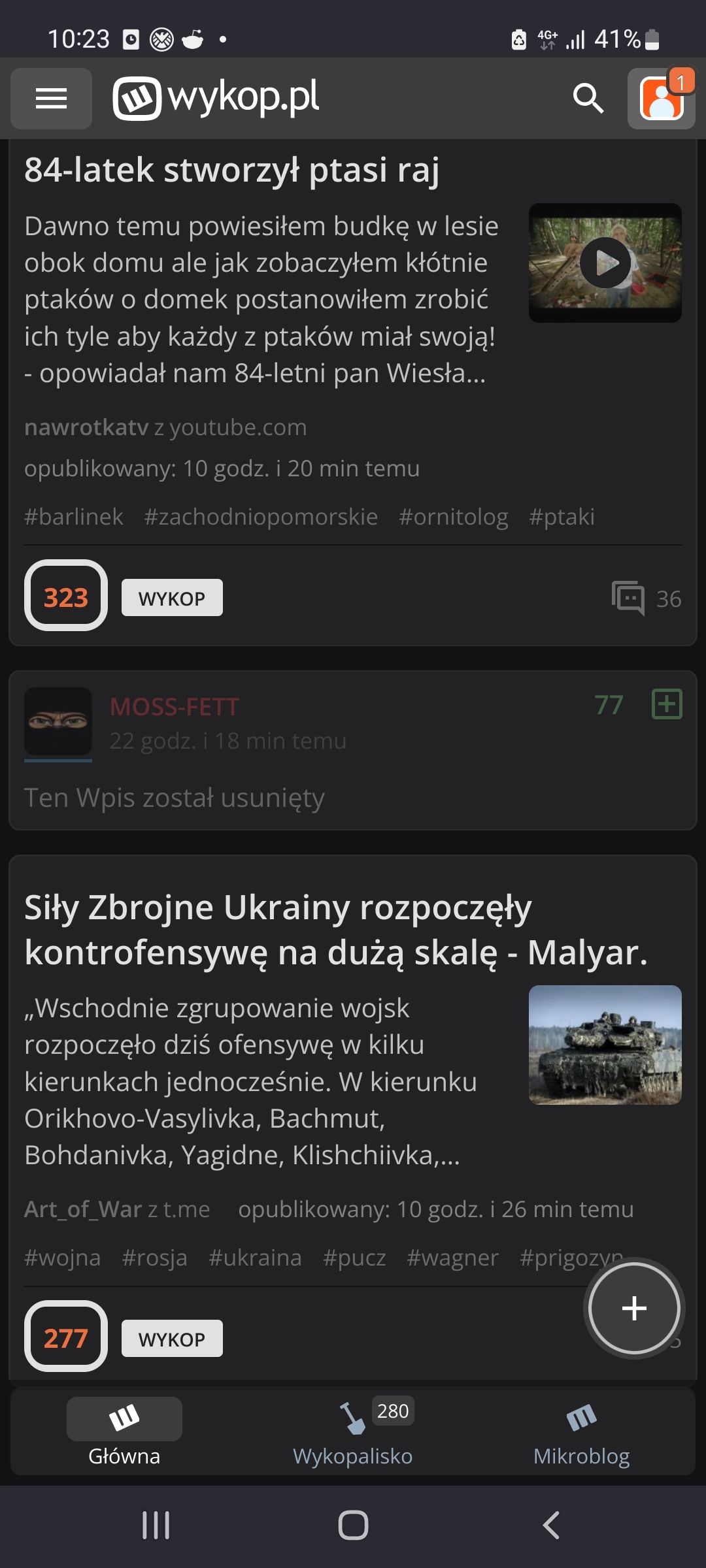Open the Siły Zbrojne Ukrainy article title
This screenshot has height=1568, width=706.
pos(336,930)
